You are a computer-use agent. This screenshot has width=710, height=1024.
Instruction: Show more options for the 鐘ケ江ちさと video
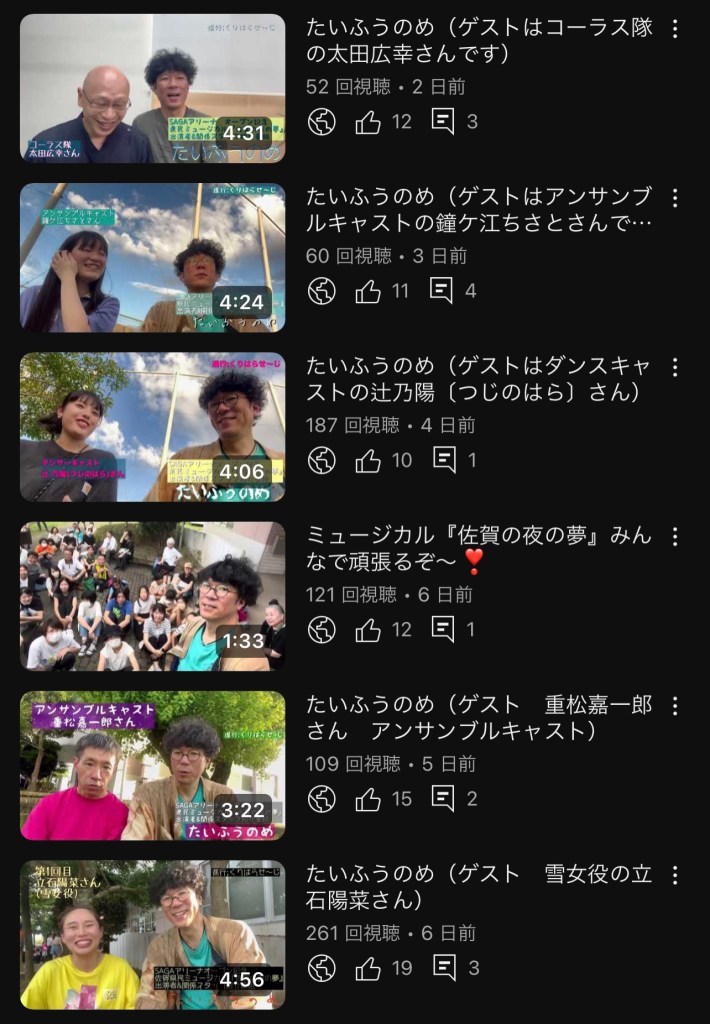pyautogui.click(x=675, y=198)
